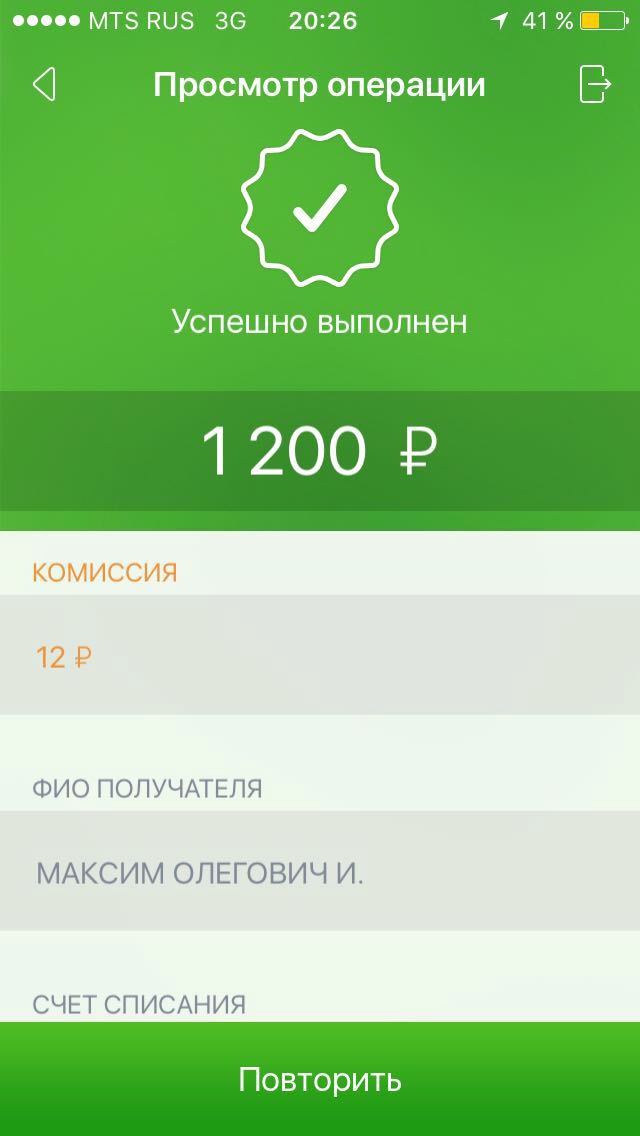This screenshot has height=1136, width=640.
Task: Repeat the operation with Повторить button
Action: click(320, 1079)
